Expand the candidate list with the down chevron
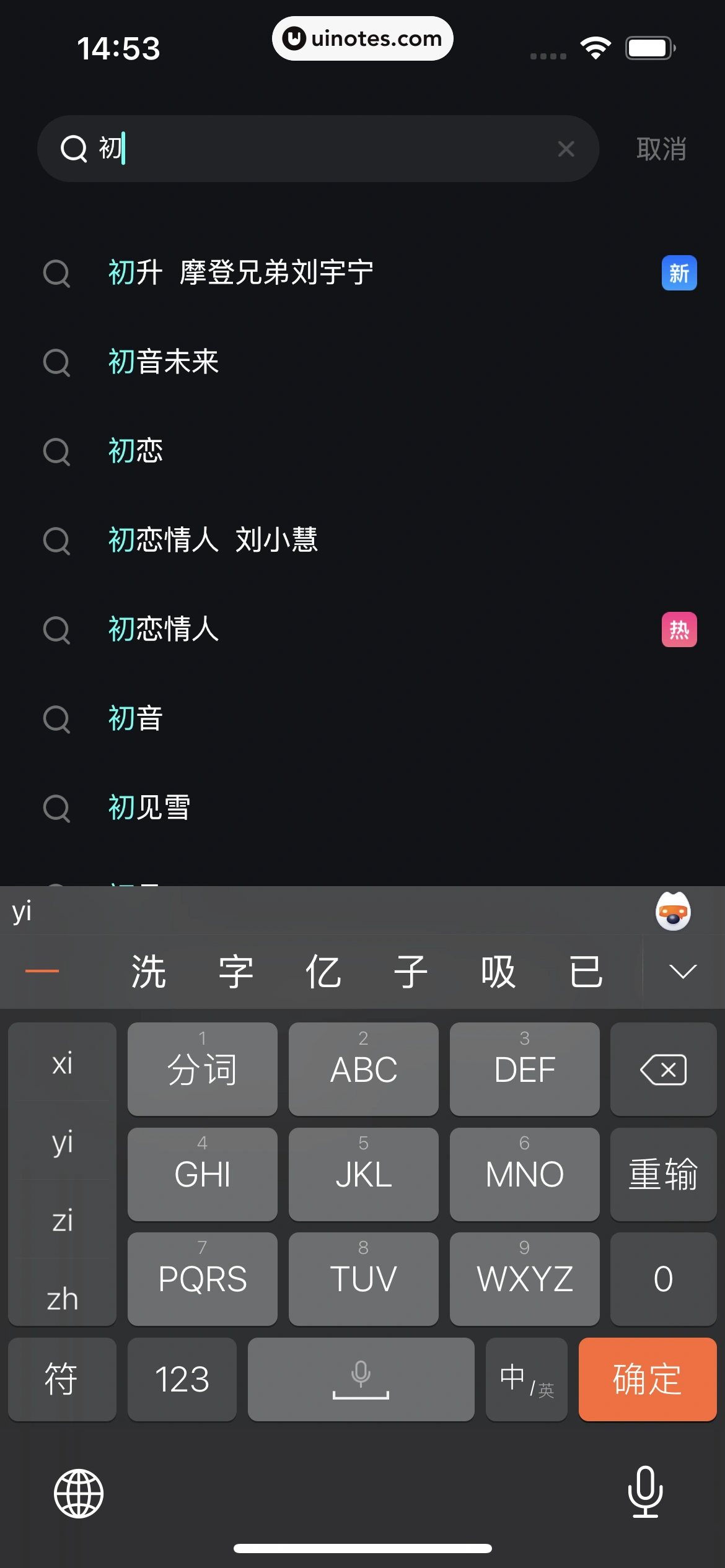Screen dimensions: 725x1568 (x=682, y=972)
